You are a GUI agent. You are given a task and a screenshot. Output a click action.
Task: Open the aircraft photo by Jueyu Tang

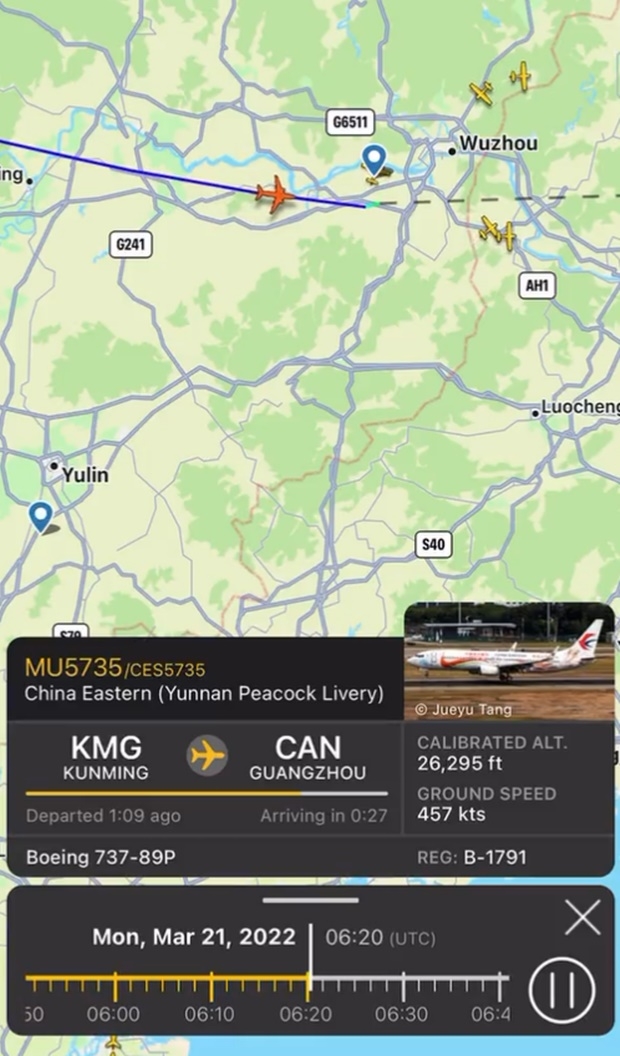(x=509, y=660)
